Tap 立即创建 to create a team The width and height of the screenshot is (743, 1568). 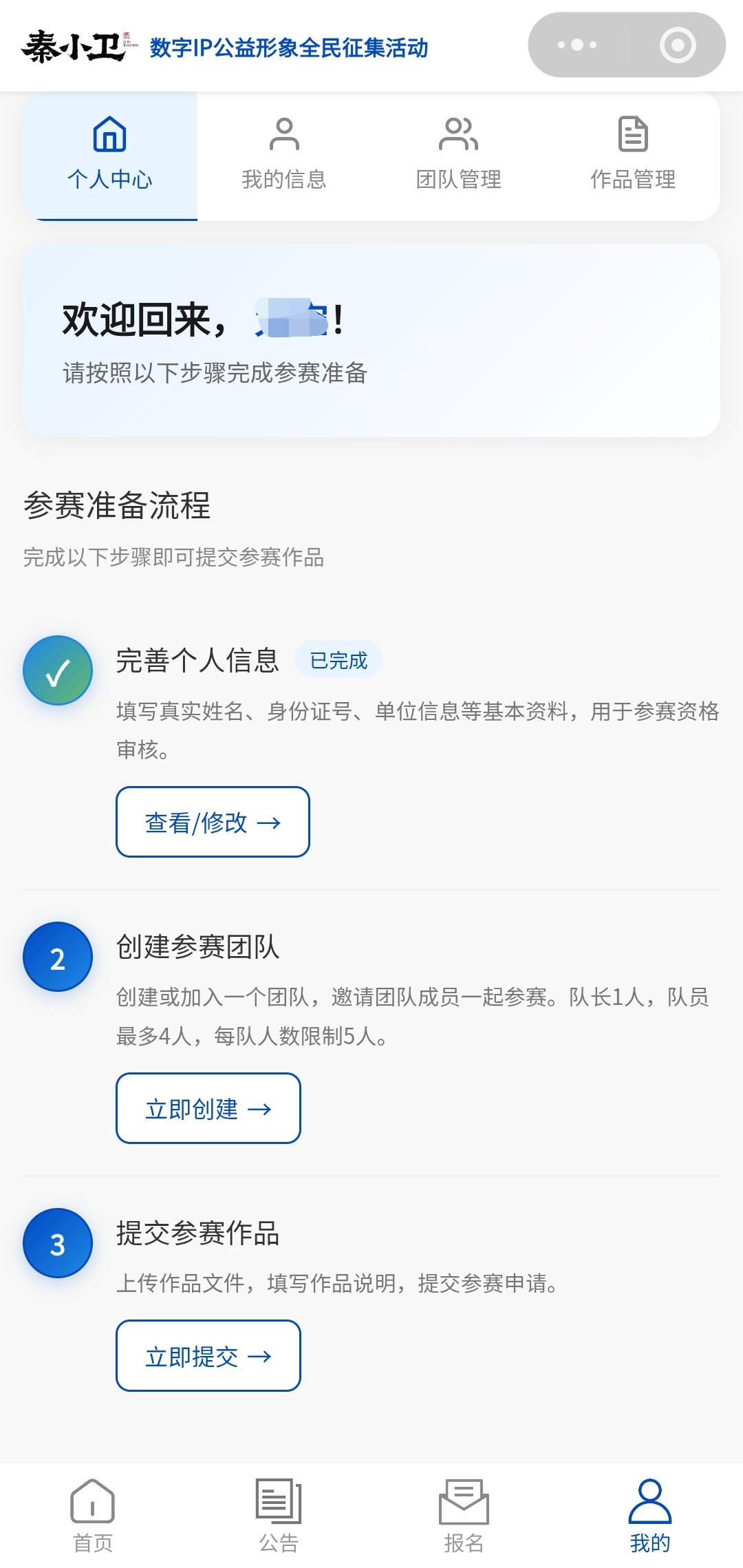click(208, 1108)
